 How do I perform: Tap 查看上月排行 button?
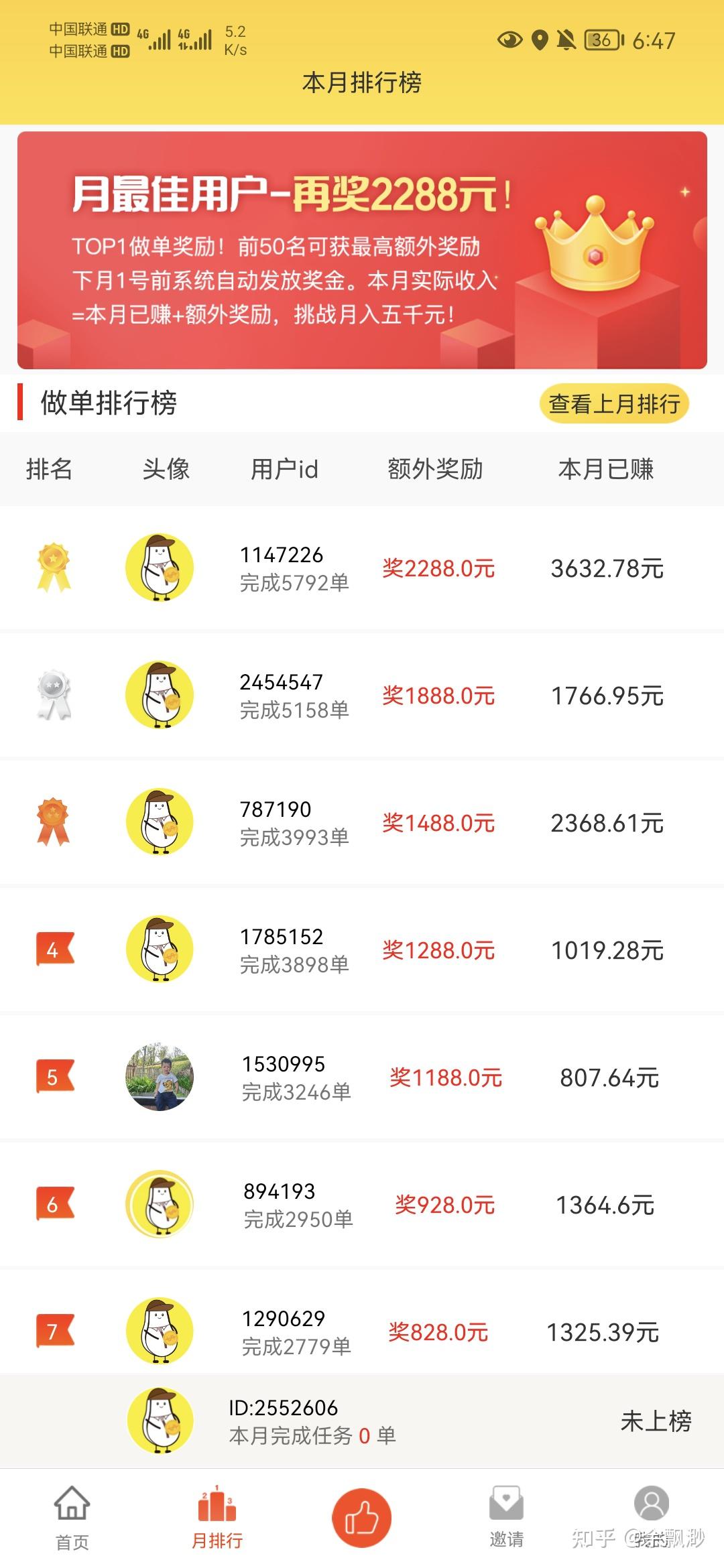pyautogui.click(x=613, y=404)
